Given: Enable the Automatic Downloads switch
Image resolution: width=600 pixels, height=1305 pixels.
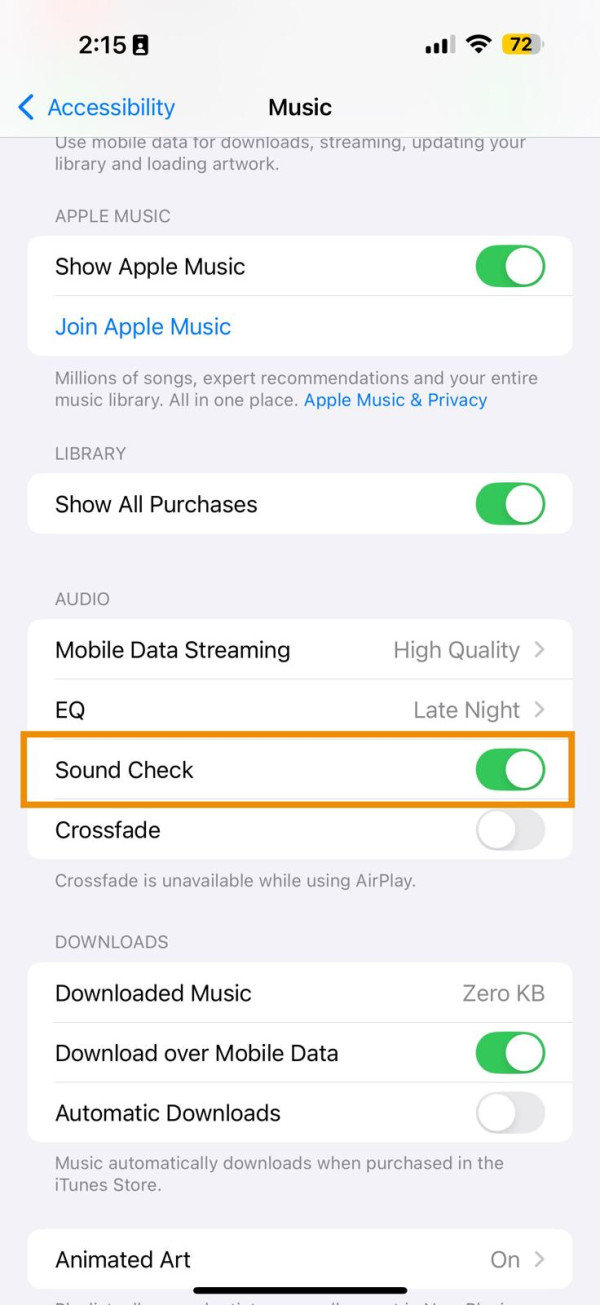Looking at the screenshot, I should point(510,1113).
